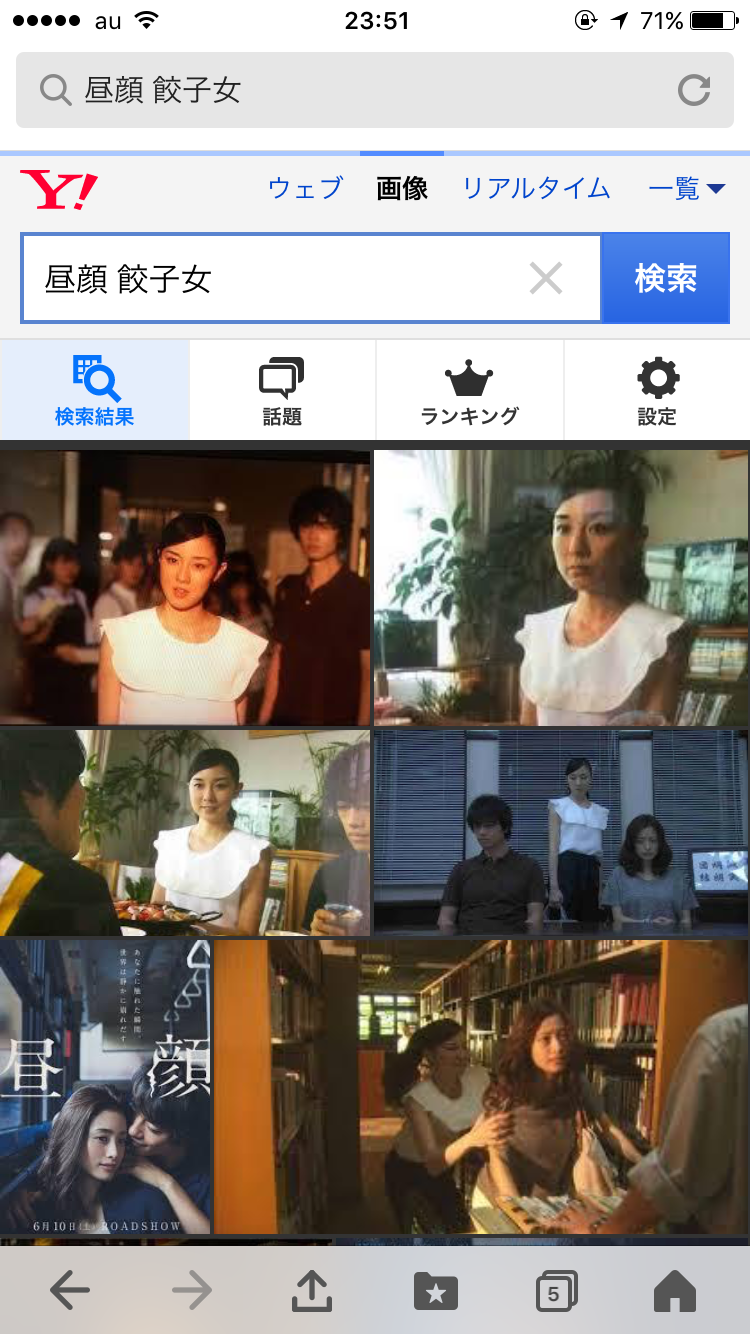Open bookmarks with the star icon

point(434,1290)
